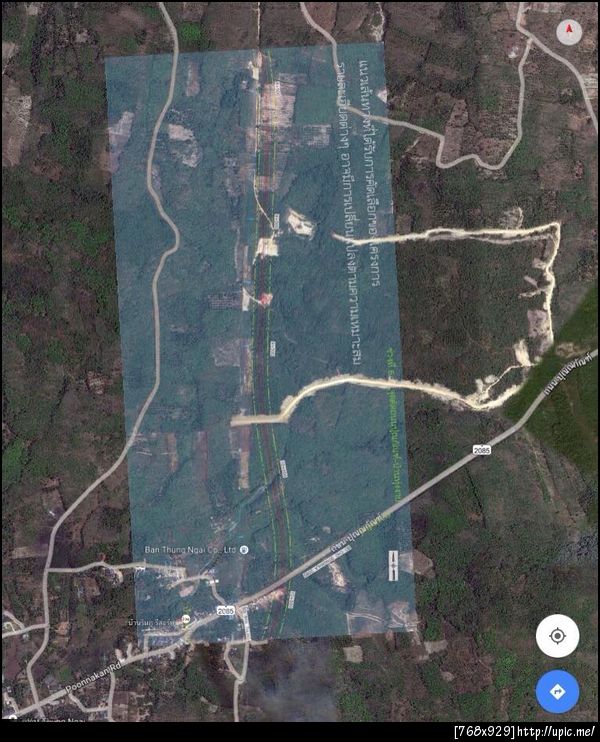
Task: Center map on my location
Action: coord(557,636)
